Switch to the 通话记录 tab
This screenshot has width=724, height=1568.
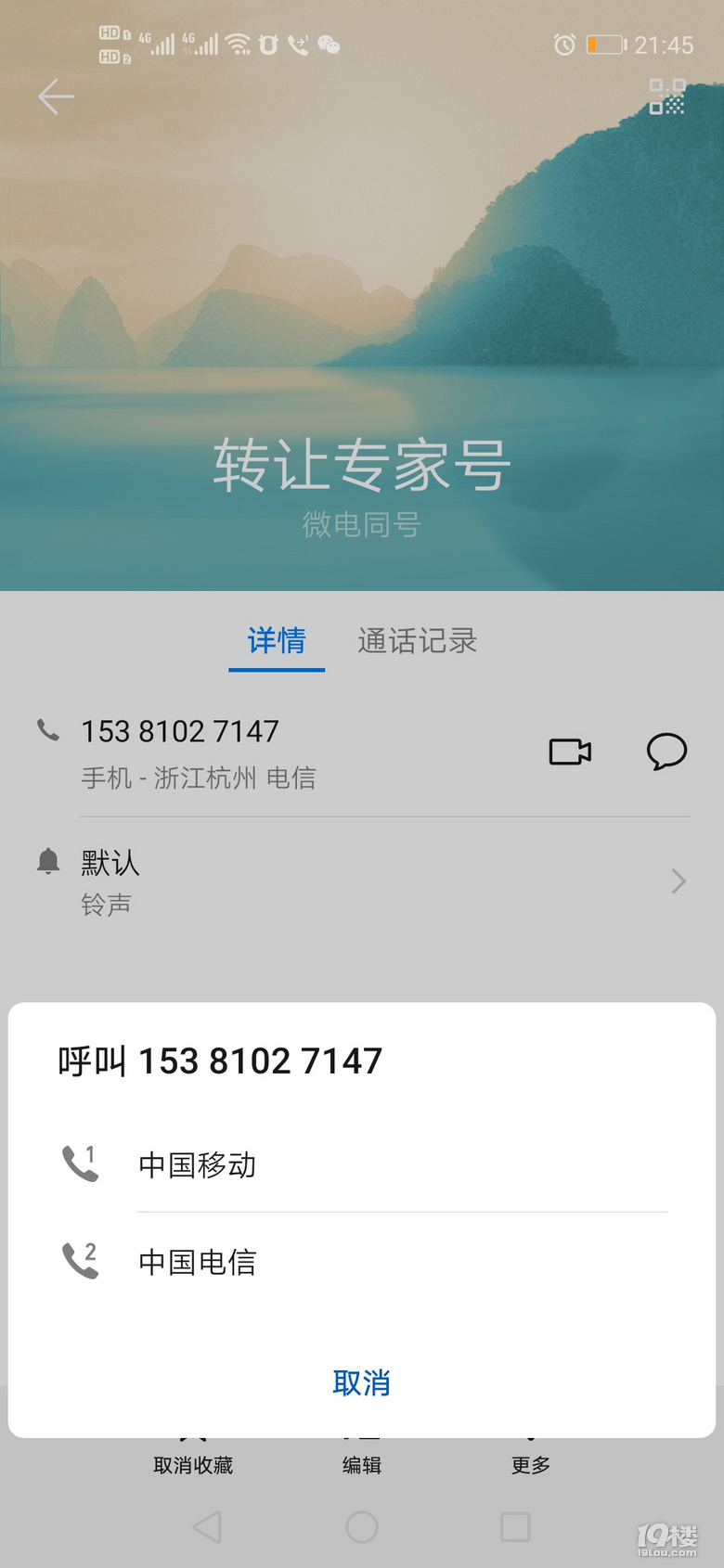click(x=417, y=641)
